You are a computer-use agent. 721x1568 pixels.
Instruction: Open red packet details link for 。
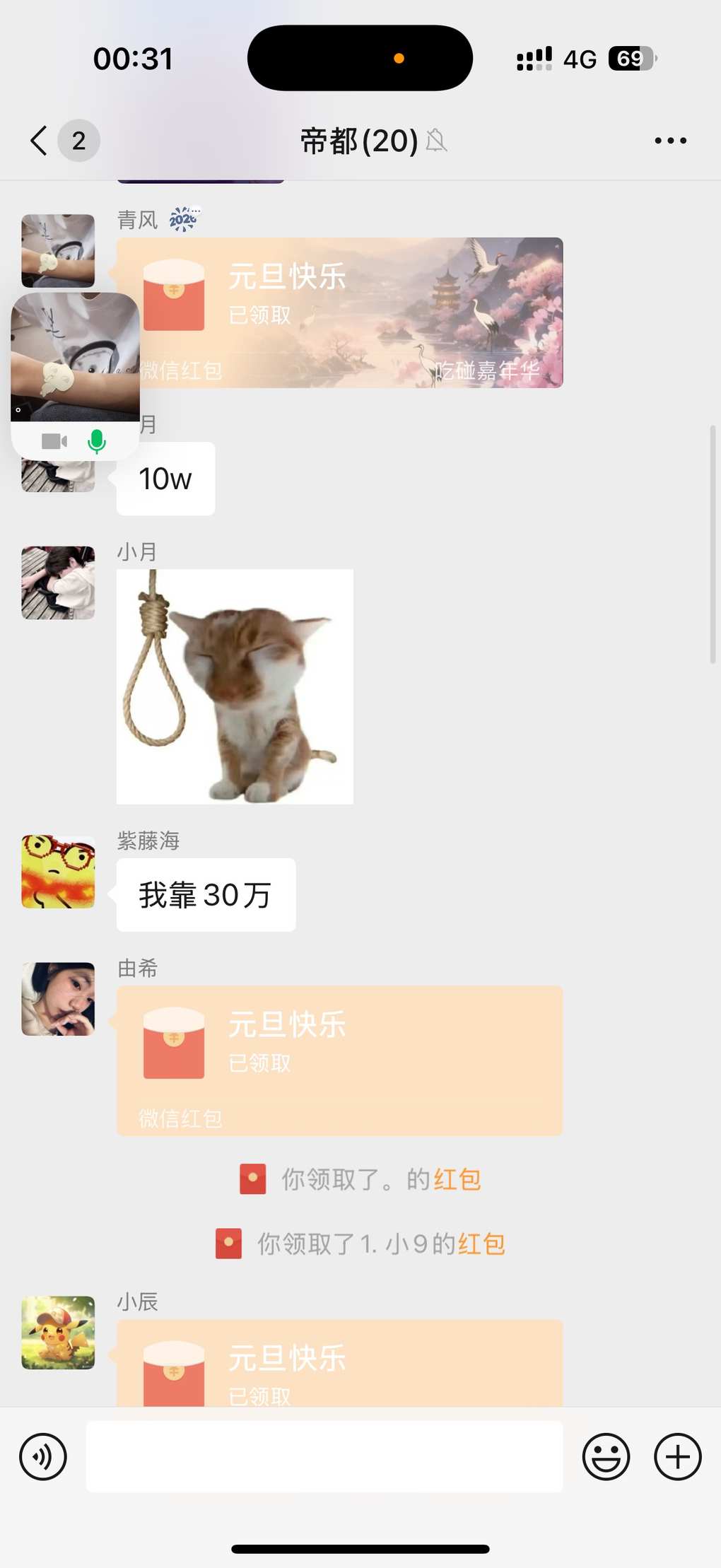tap(457, 1179)
